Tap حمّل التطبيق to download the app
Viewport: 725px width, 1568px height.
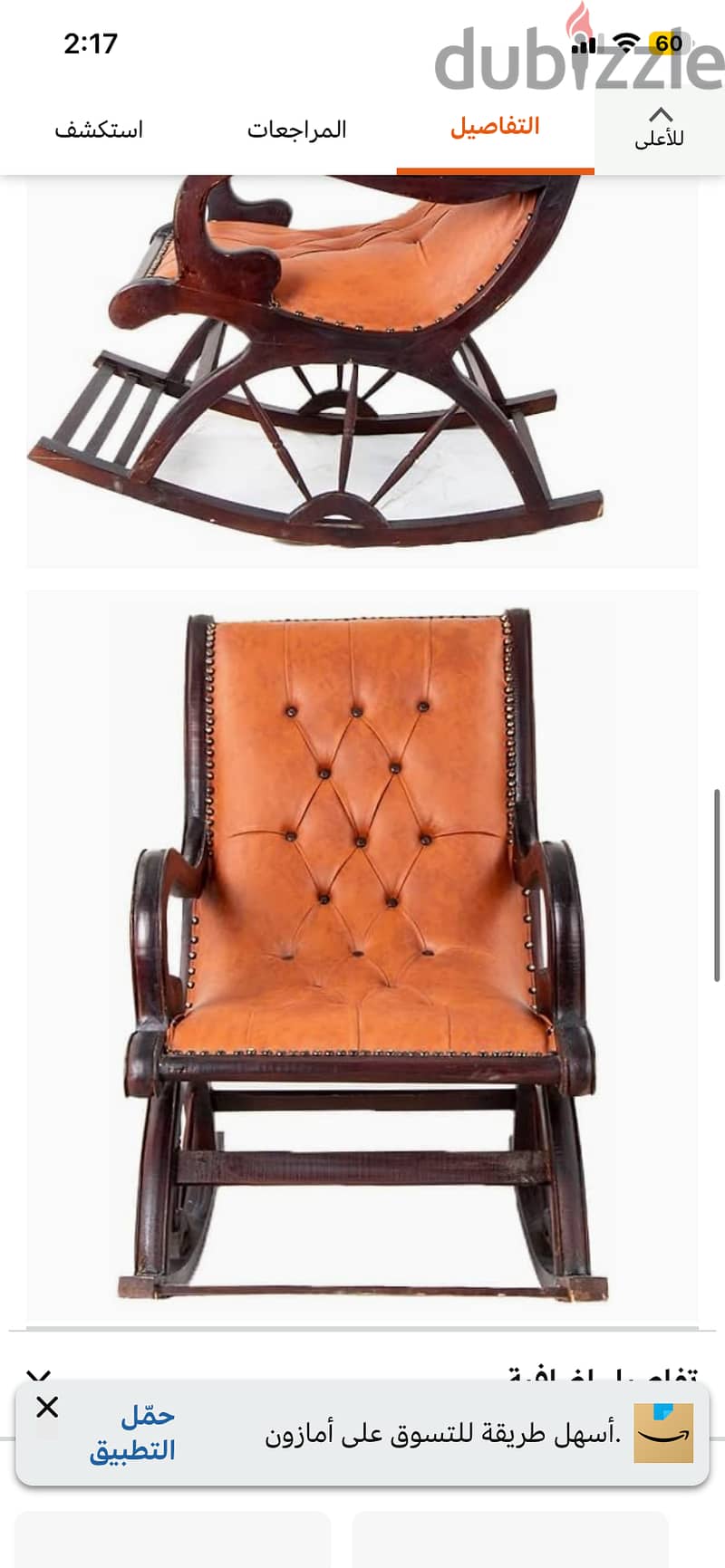point(132,1433)
